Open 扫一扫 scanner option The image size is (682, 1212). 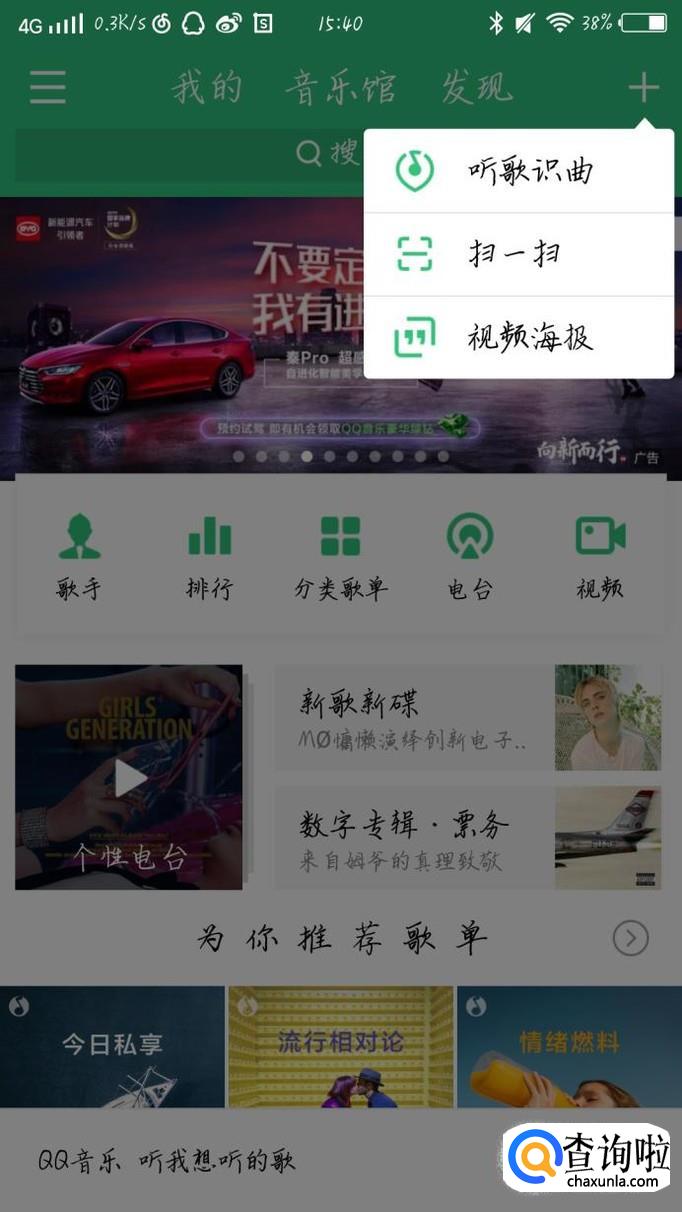click(518, 254)
